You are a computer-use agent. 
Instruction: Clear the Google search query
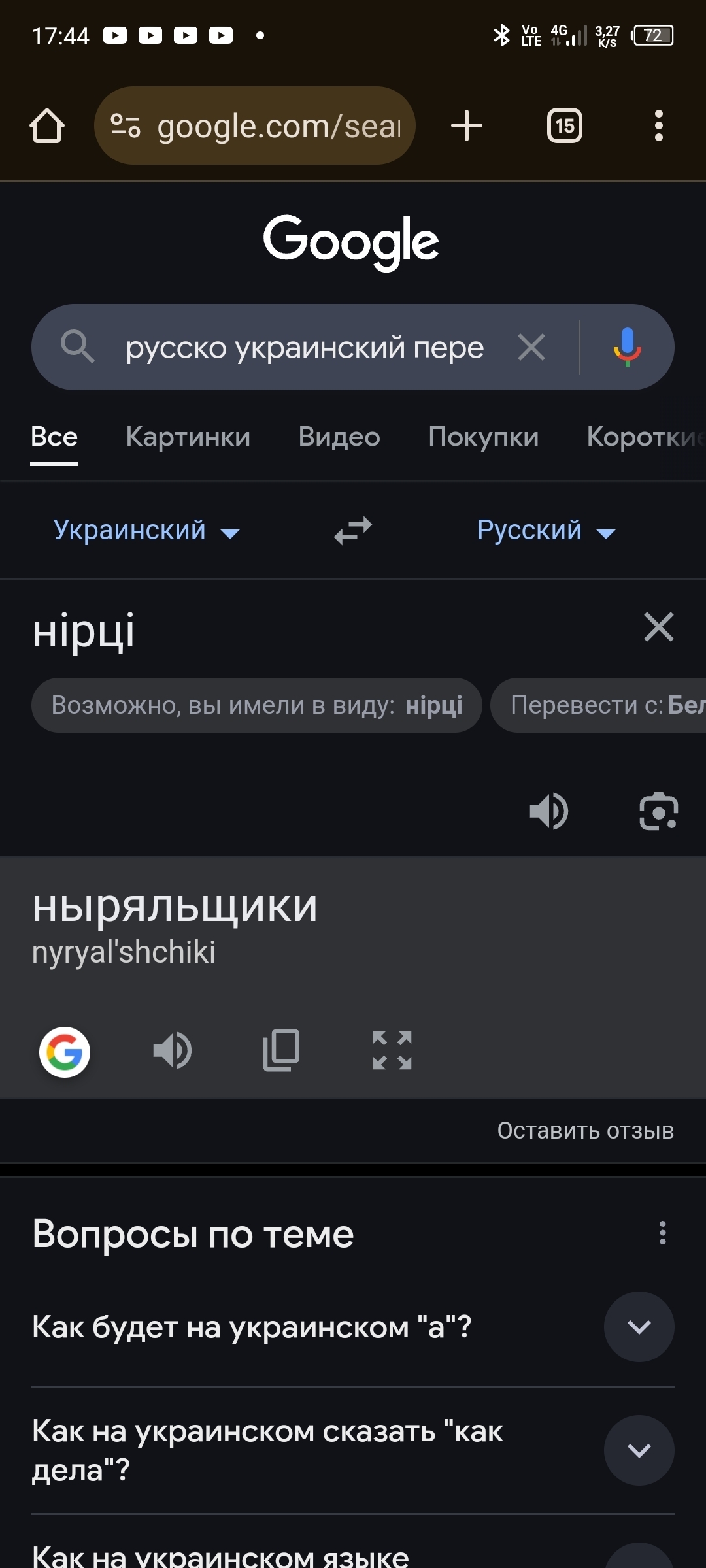click(531, 347)
